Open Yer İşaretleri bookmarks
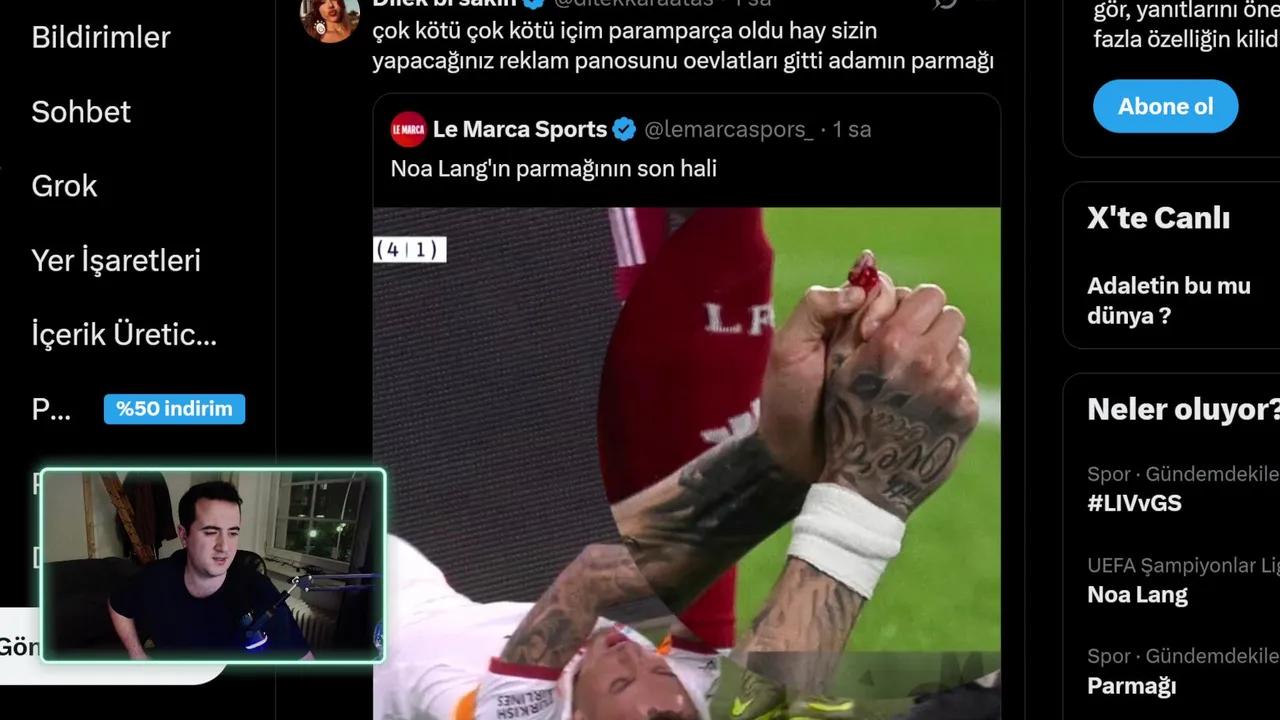This screenshot has width=1280, height=720. (116, 260)
